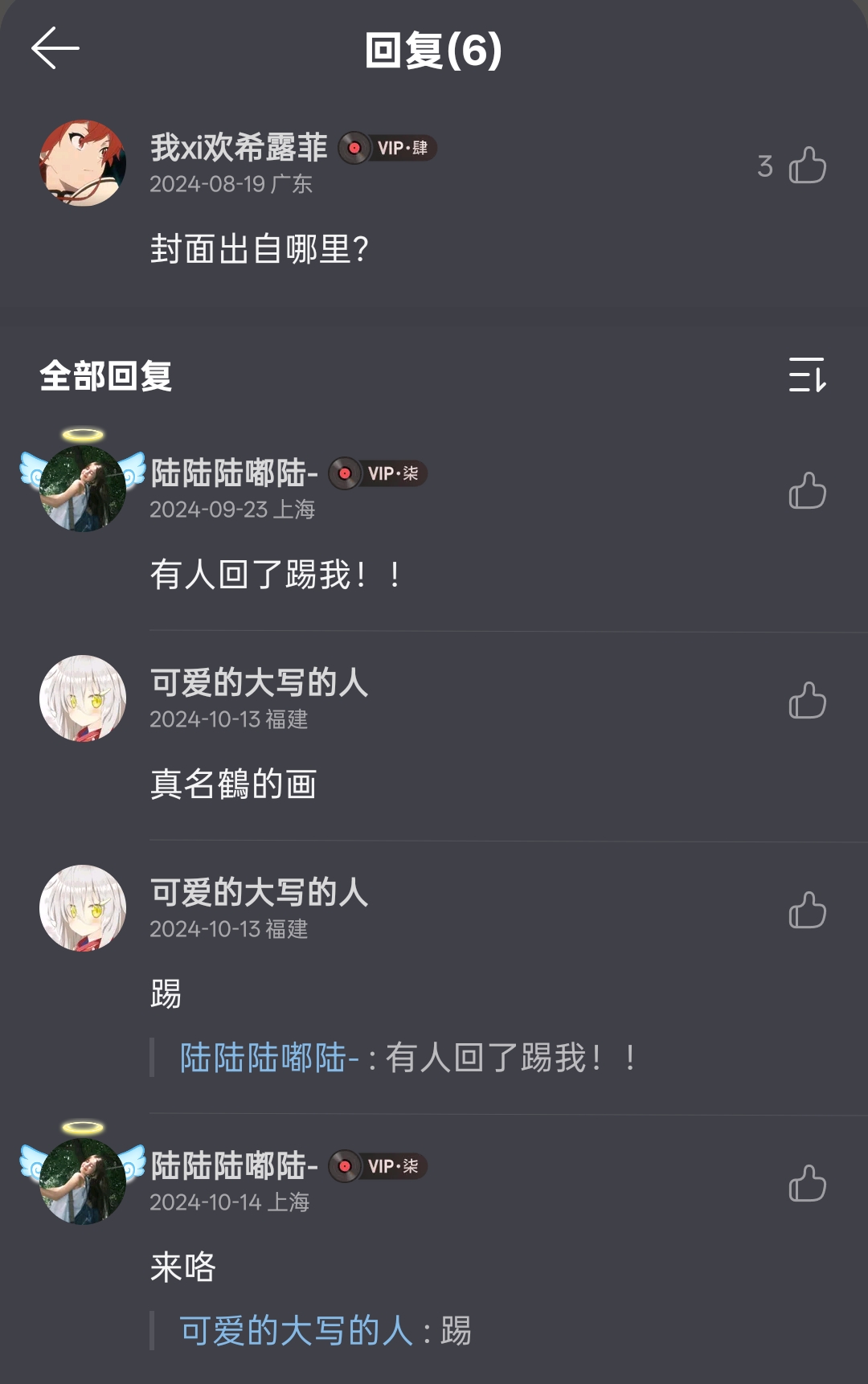Tap the VIP·肆 badge next to 我xi欢希露菲
The image size is (868, 1384).
(x=387, y=148)
